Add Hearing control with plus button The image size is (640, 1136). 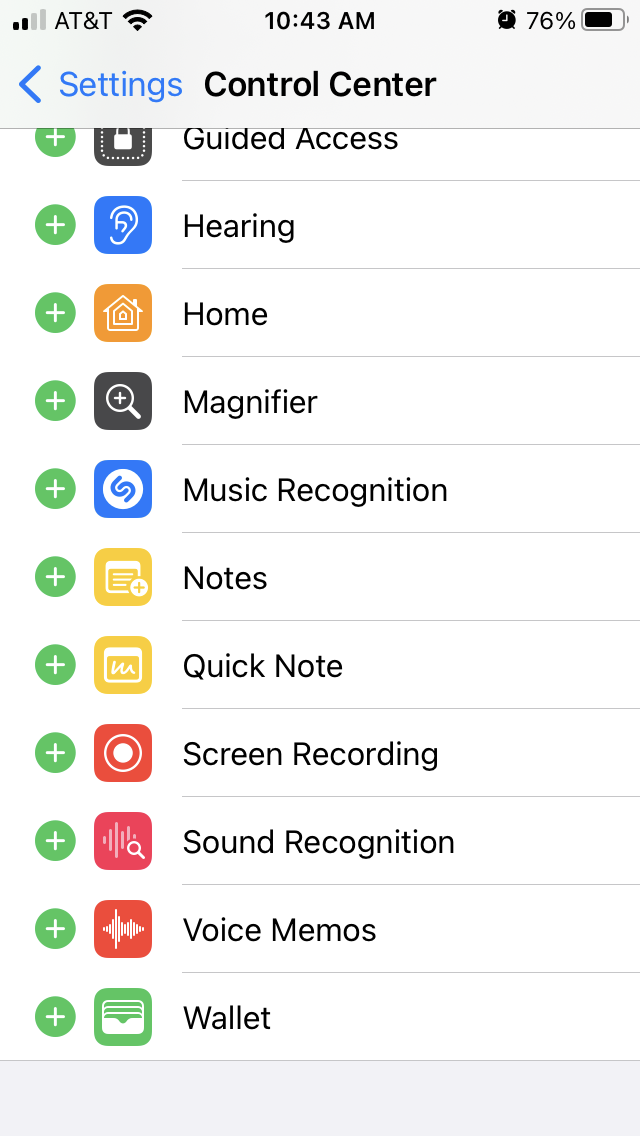coord(55,226)
